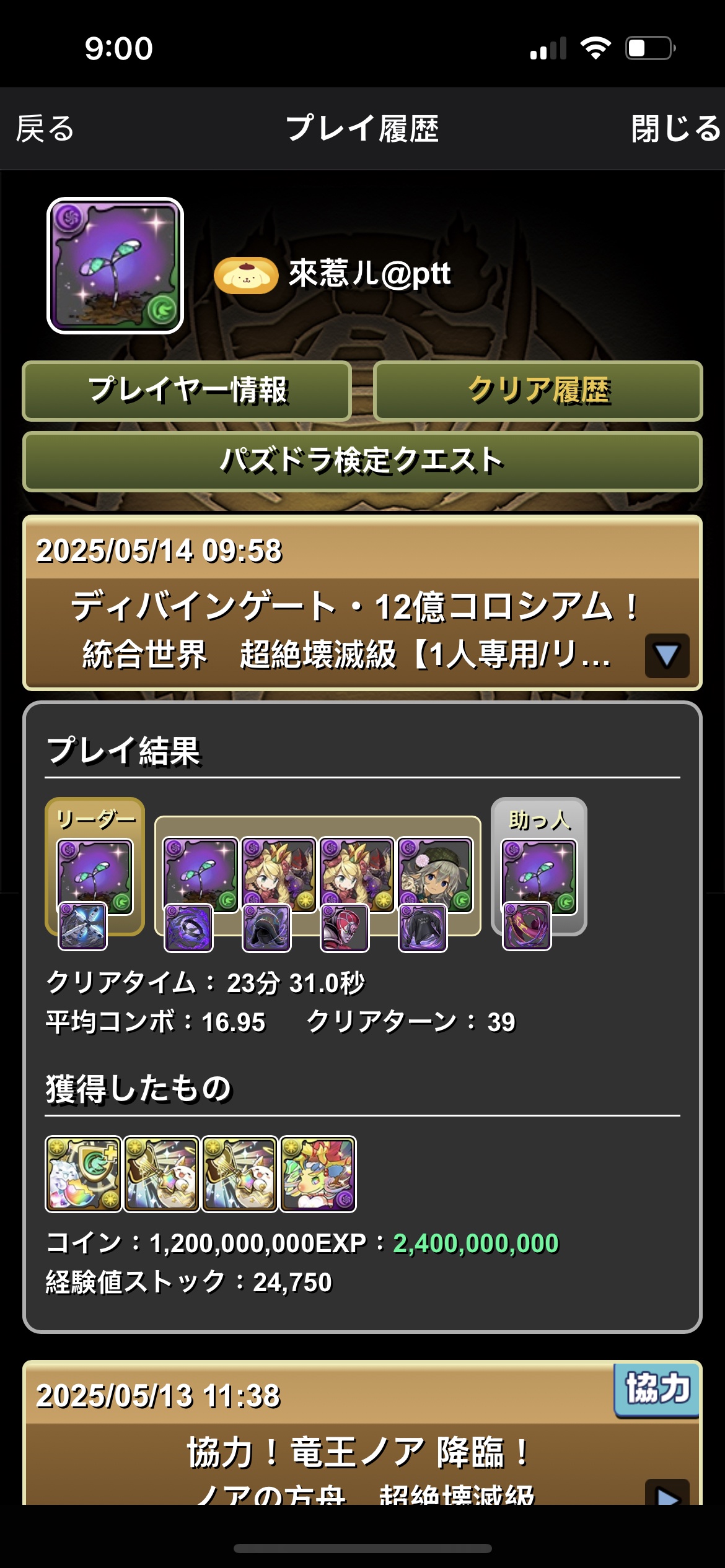Open プレイヤー情報 player info
725x1568 pixels.
[187, 391]
